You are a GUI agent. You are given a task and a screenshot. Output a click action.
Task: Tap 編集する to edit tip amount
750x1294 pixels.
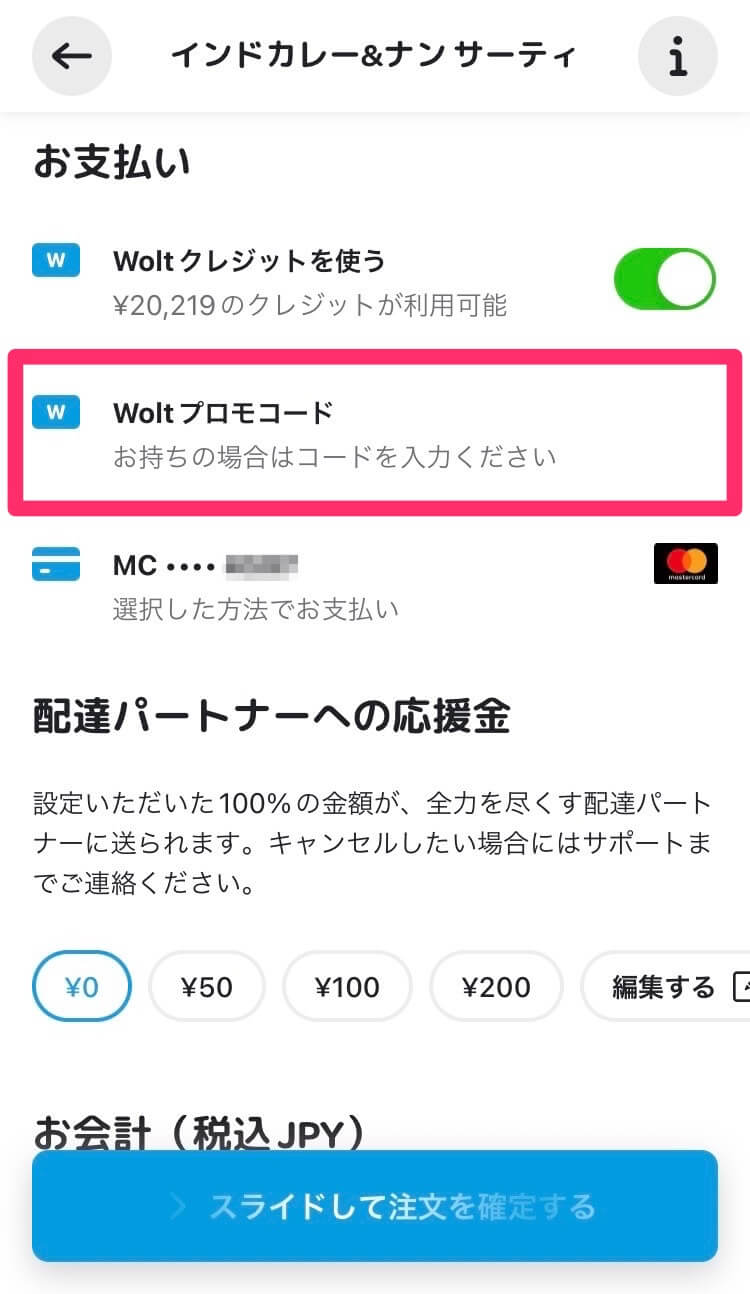[x=664, y=987]
